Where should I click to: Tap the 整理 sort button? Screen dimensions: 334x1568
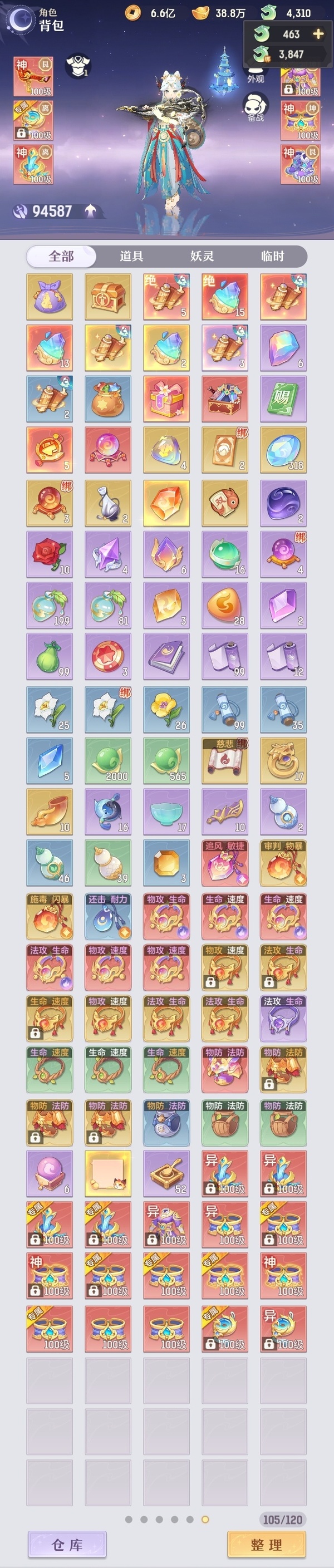click(267, 1544)
